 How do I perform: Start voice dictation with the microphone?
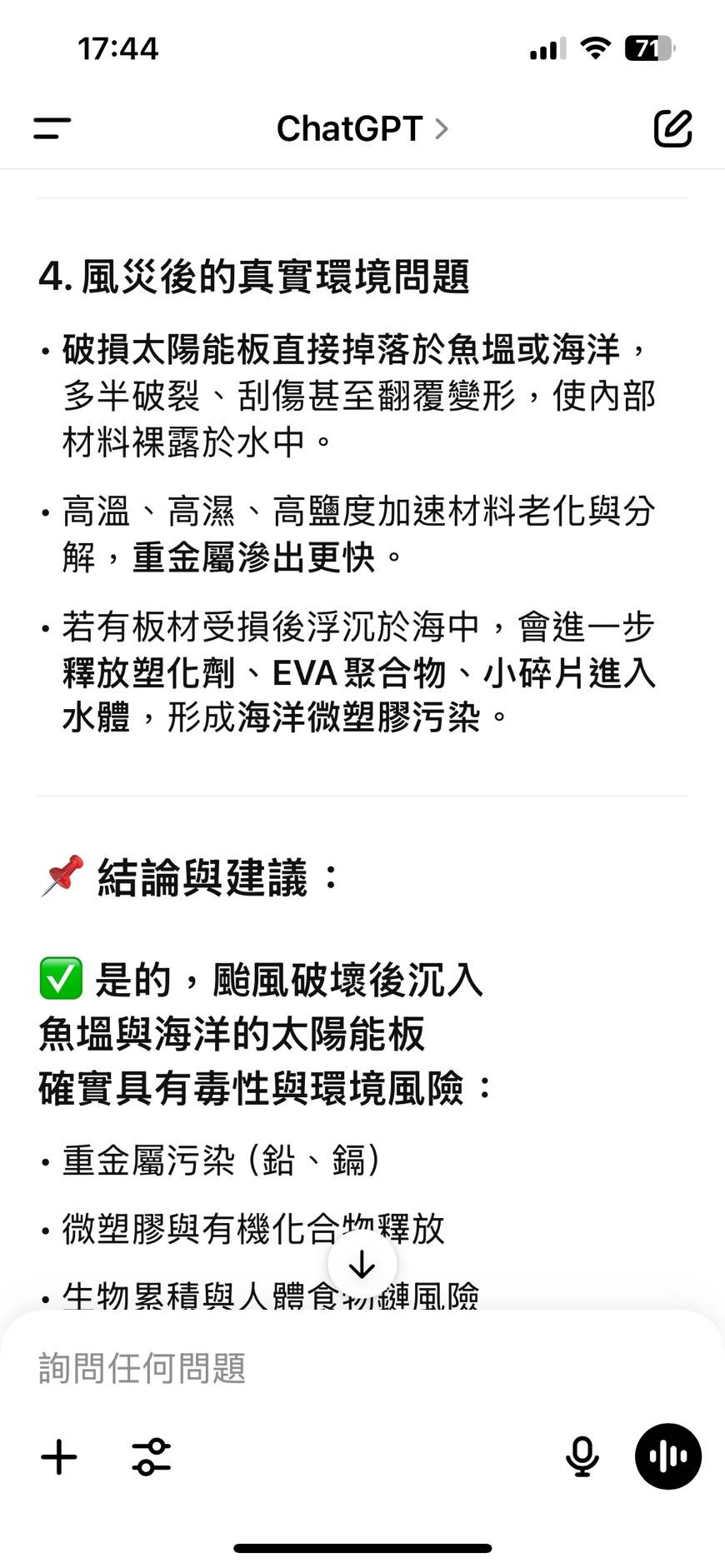582,1457
